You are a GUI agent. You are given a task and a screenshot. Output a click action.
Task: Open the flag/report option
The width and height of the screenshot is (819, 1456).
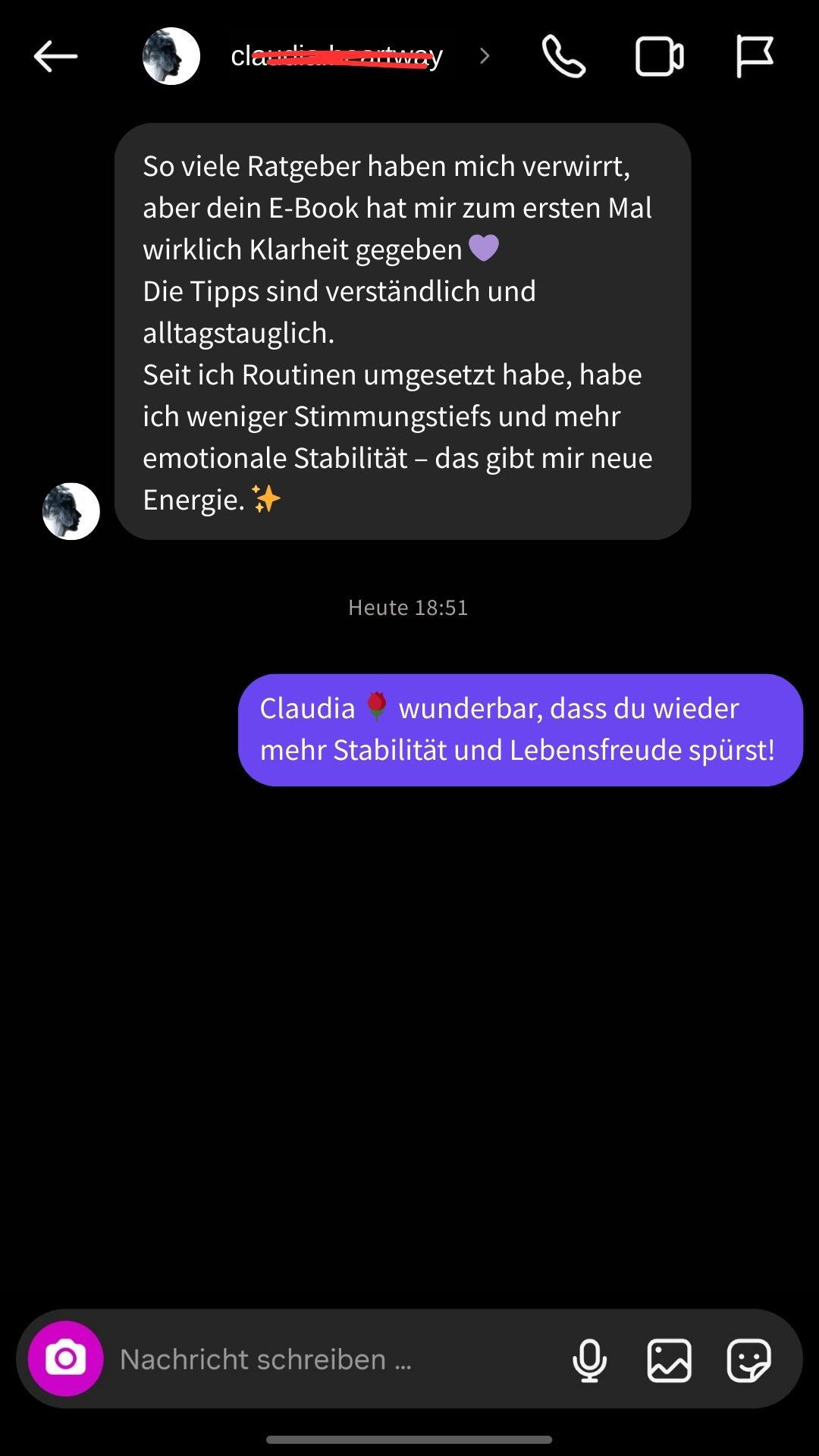pyautogui.click(x=754, y=56)
